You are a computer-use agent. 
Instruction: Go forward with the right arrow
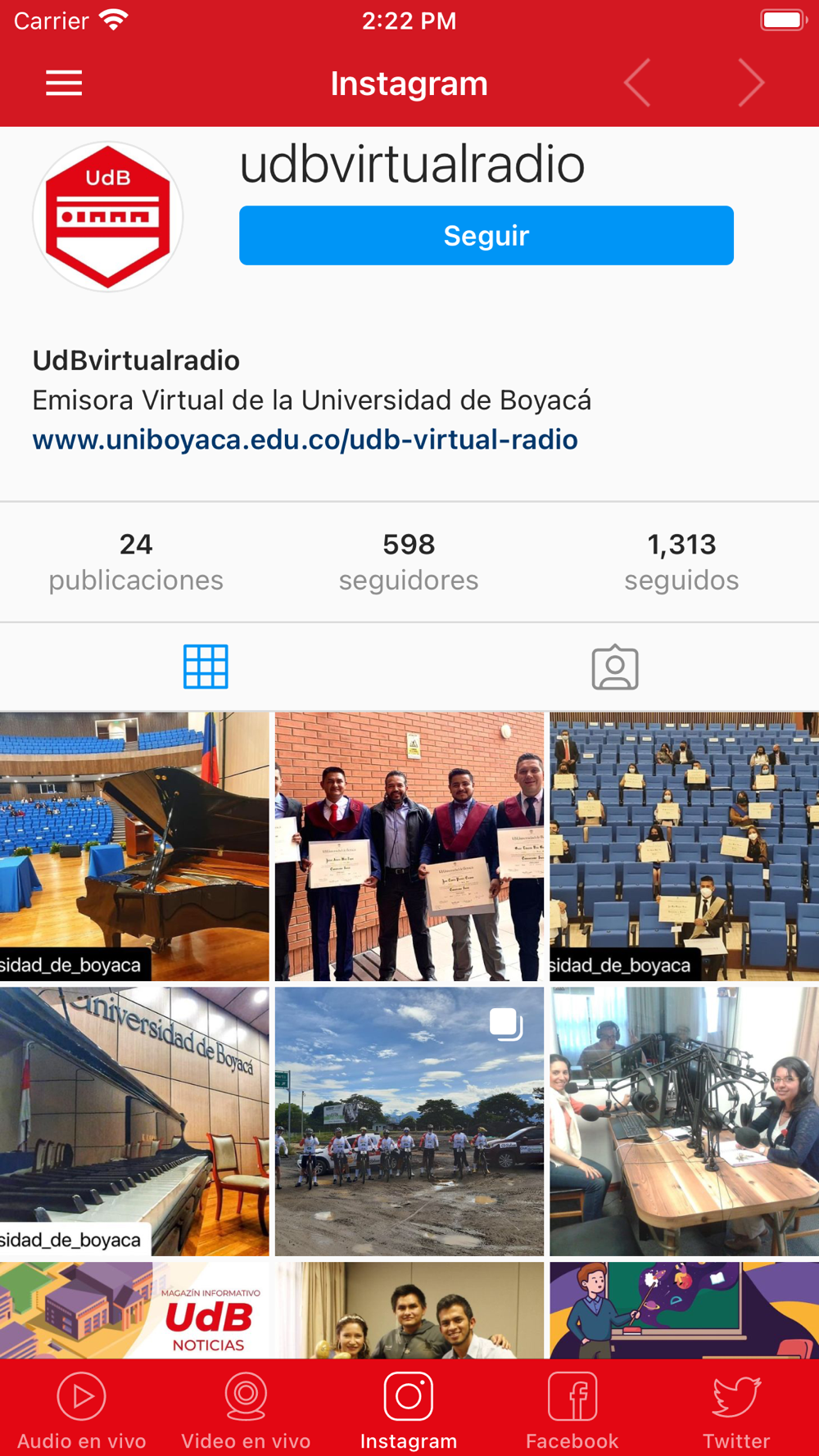[x=750, y=83]
